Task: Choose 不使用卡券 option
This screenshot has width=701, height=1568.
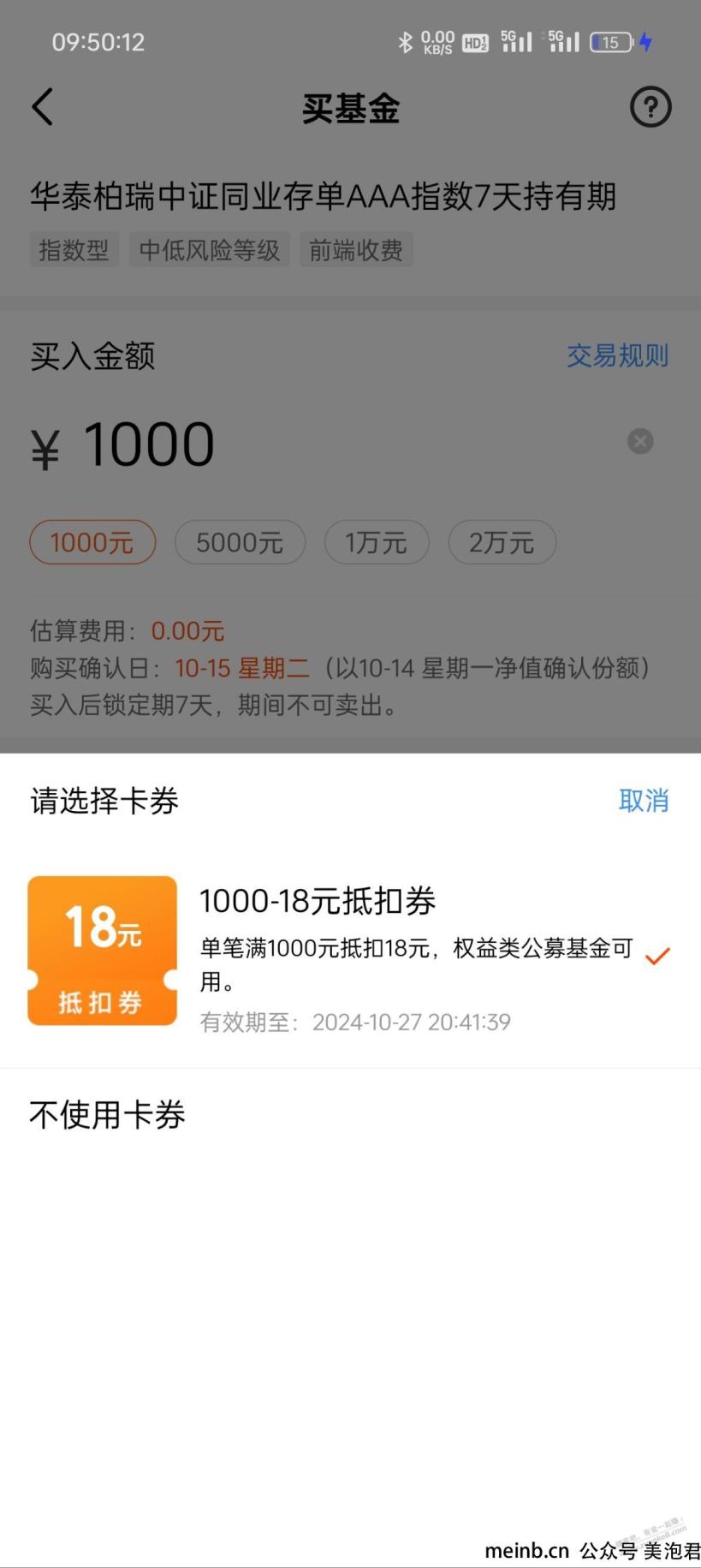Action: click(x=108, y=1115)
